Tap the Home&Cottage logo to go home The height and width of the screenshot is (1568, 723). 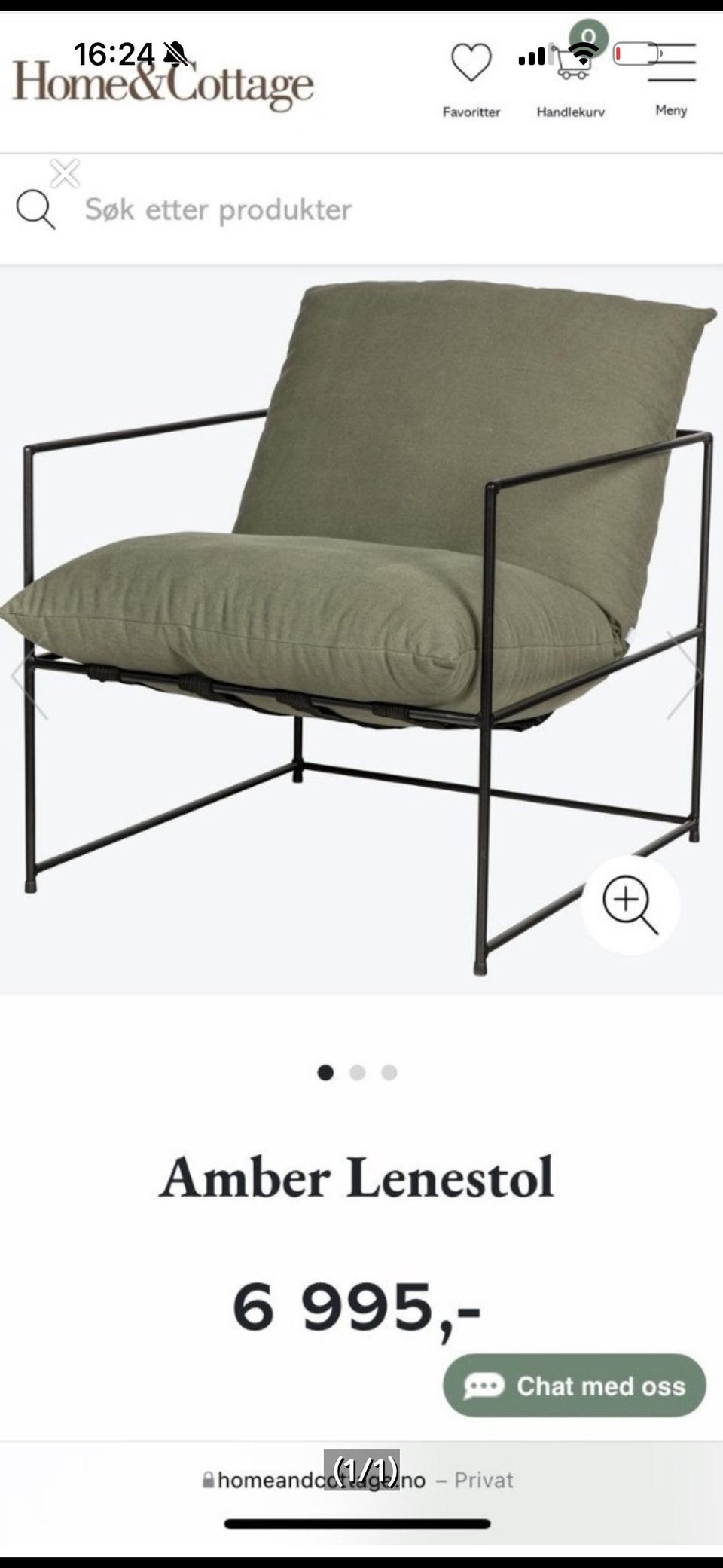pyautogui.click(x=163, y=84)
